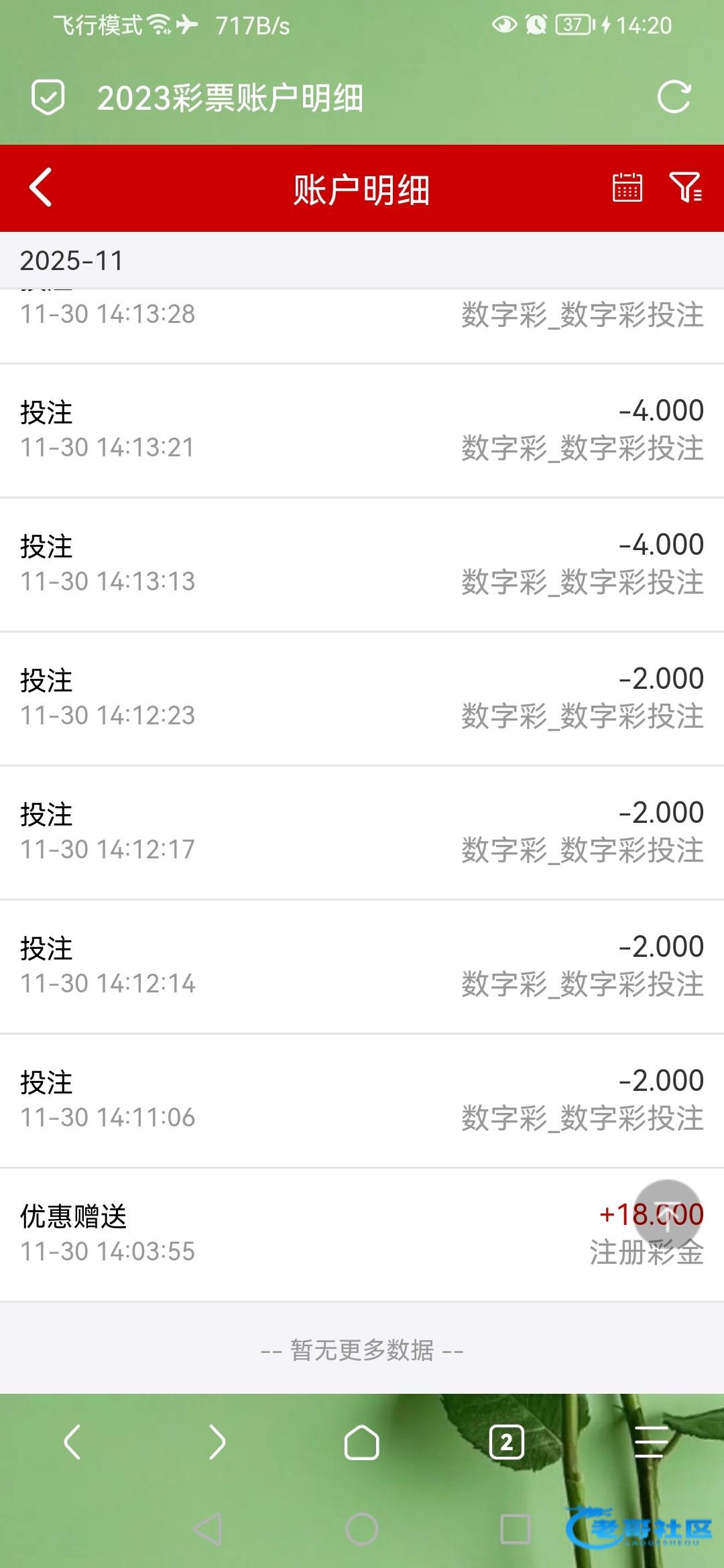The height and width of the screenshot is (1568, 724).
Task: Open the browser home page
Action: [362, 1442]
